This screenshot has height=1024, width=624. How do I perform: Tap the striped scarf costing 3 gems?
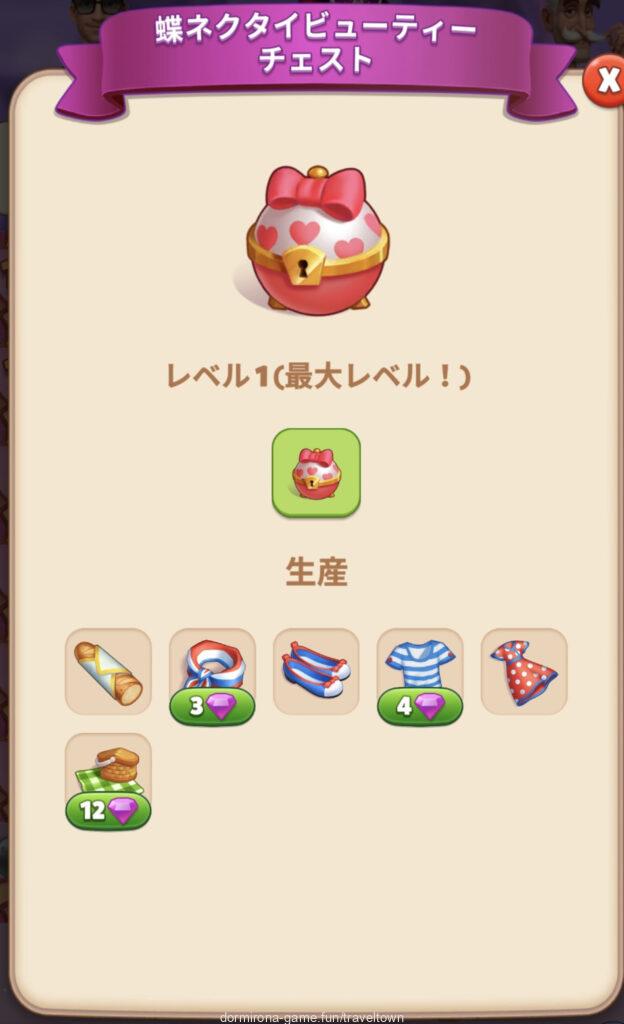[212, 671]
